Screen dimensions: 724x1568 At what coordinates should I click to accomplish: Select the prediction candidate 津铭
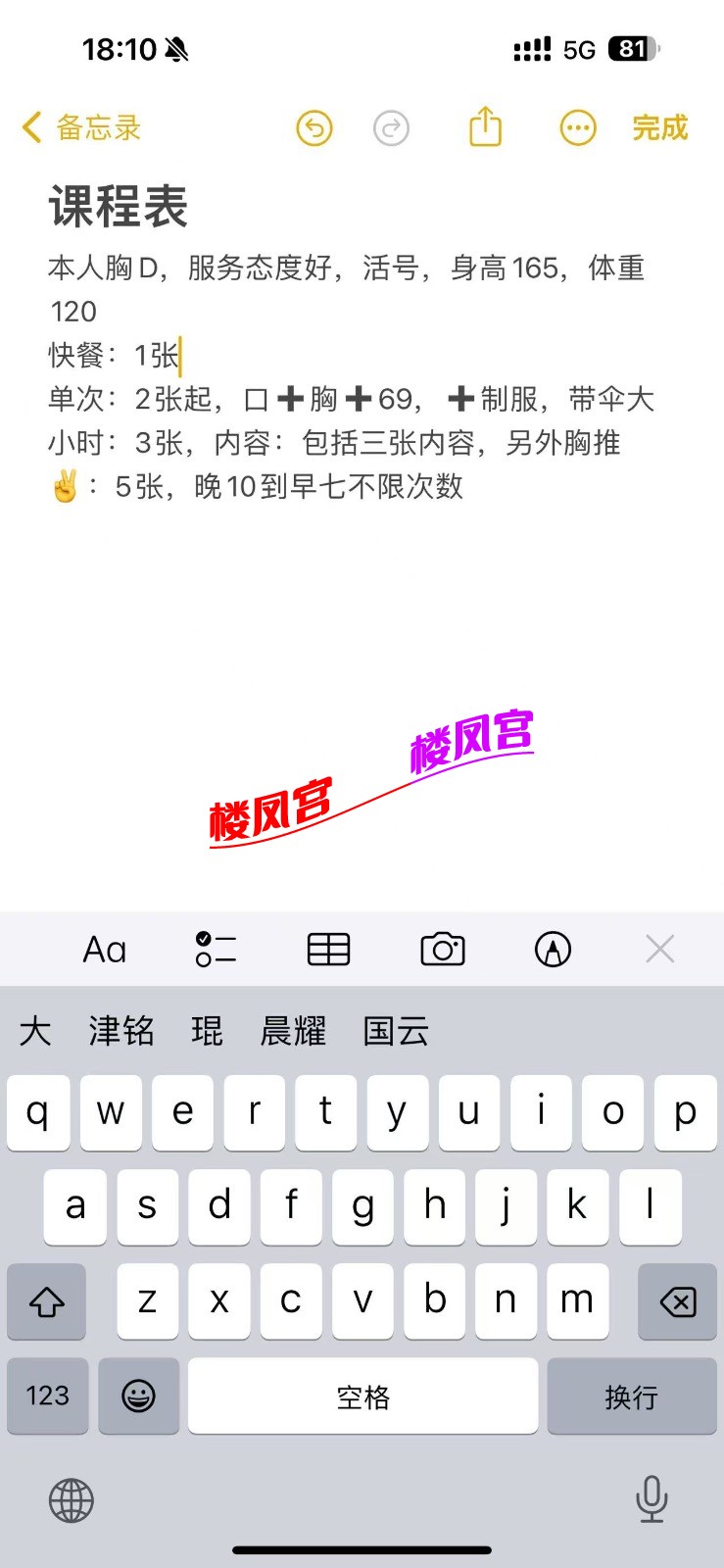coord(121,1031)
